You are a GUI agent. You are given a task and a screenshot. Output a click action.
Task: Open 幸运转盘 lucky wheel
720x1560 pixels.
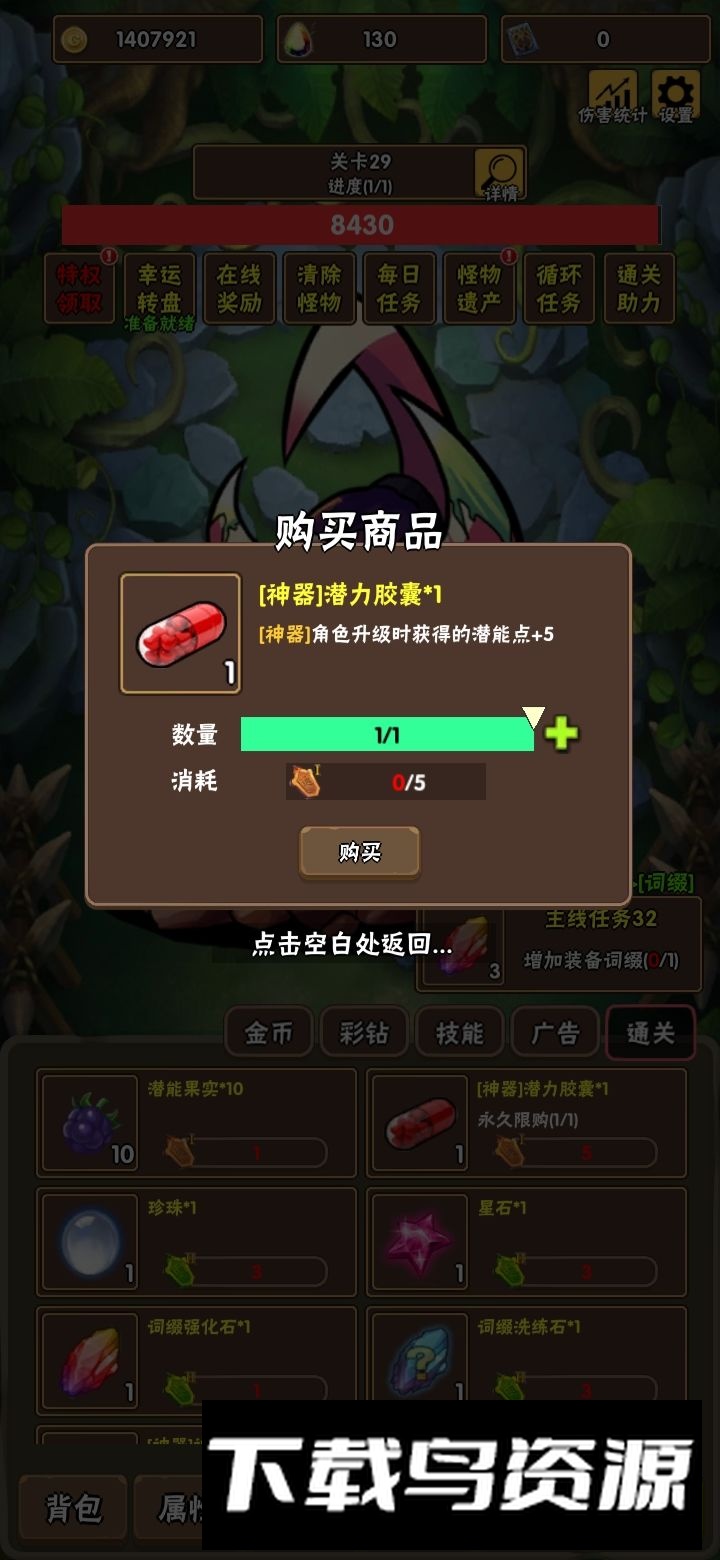point(159,289)
